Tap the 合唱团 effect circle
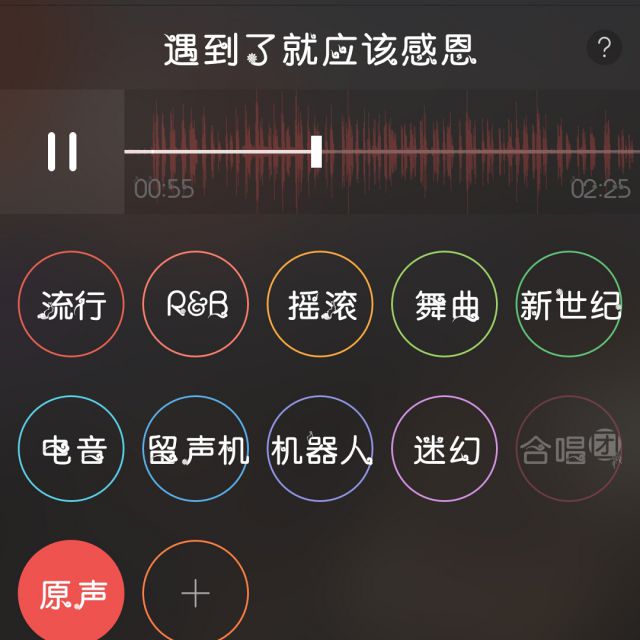Screen dimensions: 640x640 coord(569,449)
